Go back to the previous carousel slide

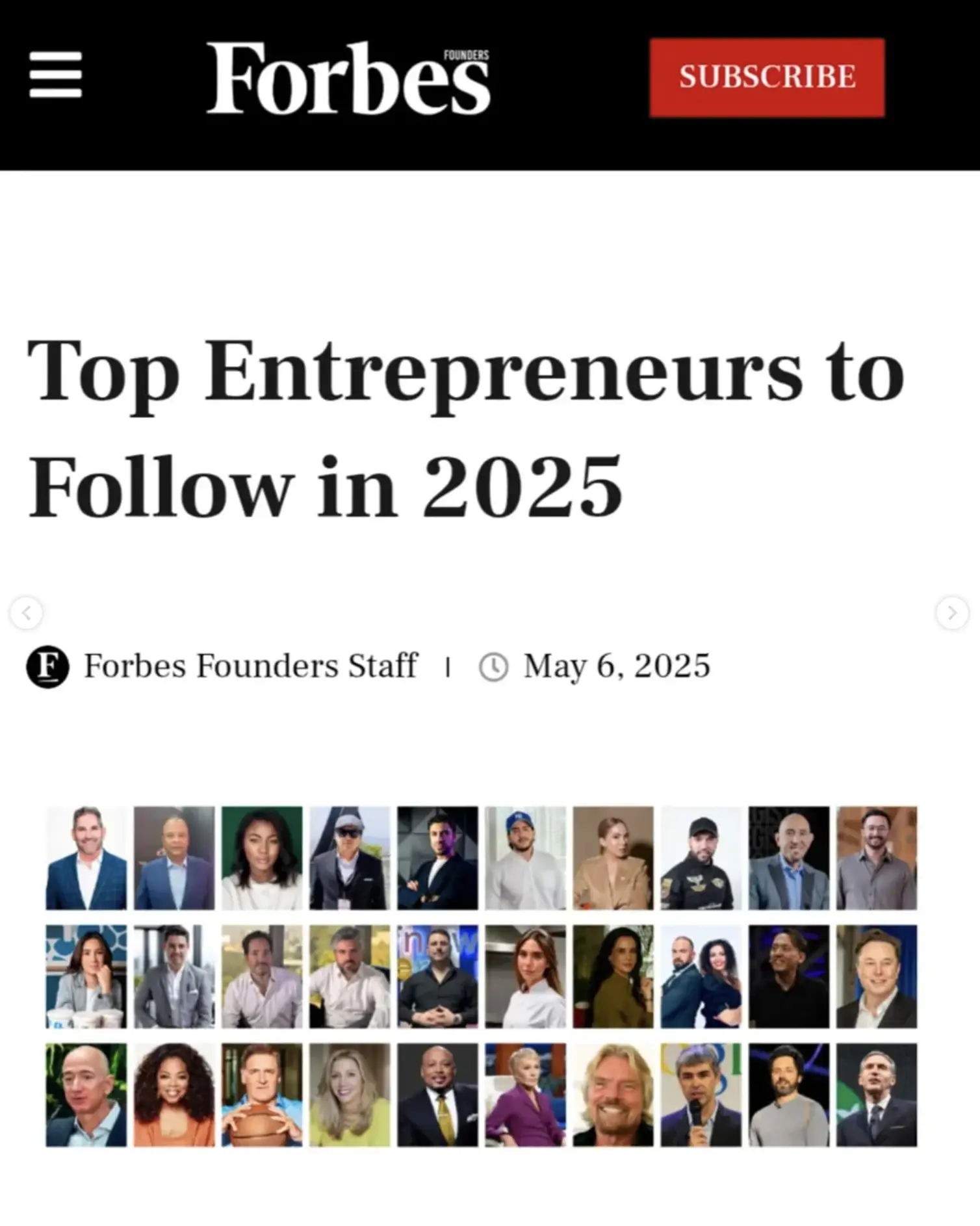click(x=27, y=613)
